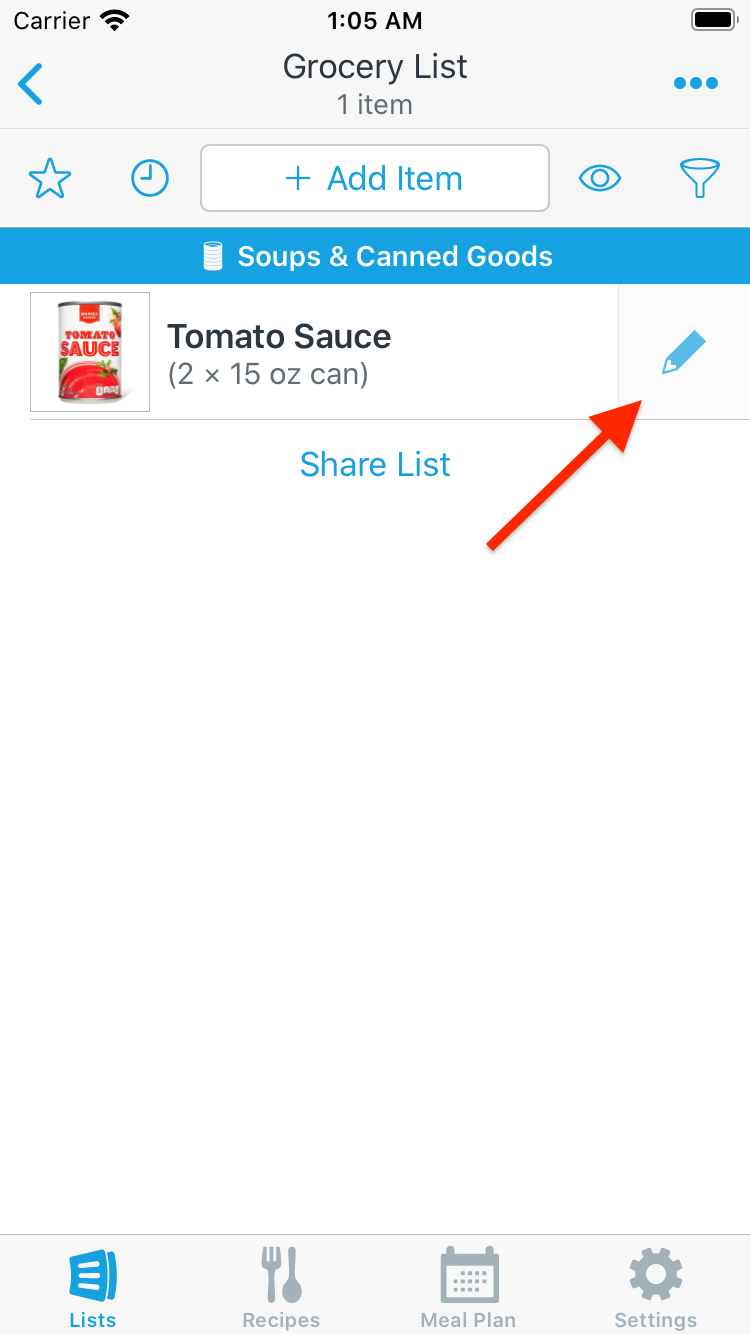This screenshot has height=1334, width=750.
Task: Open favorites star
Action: [50, 179]
